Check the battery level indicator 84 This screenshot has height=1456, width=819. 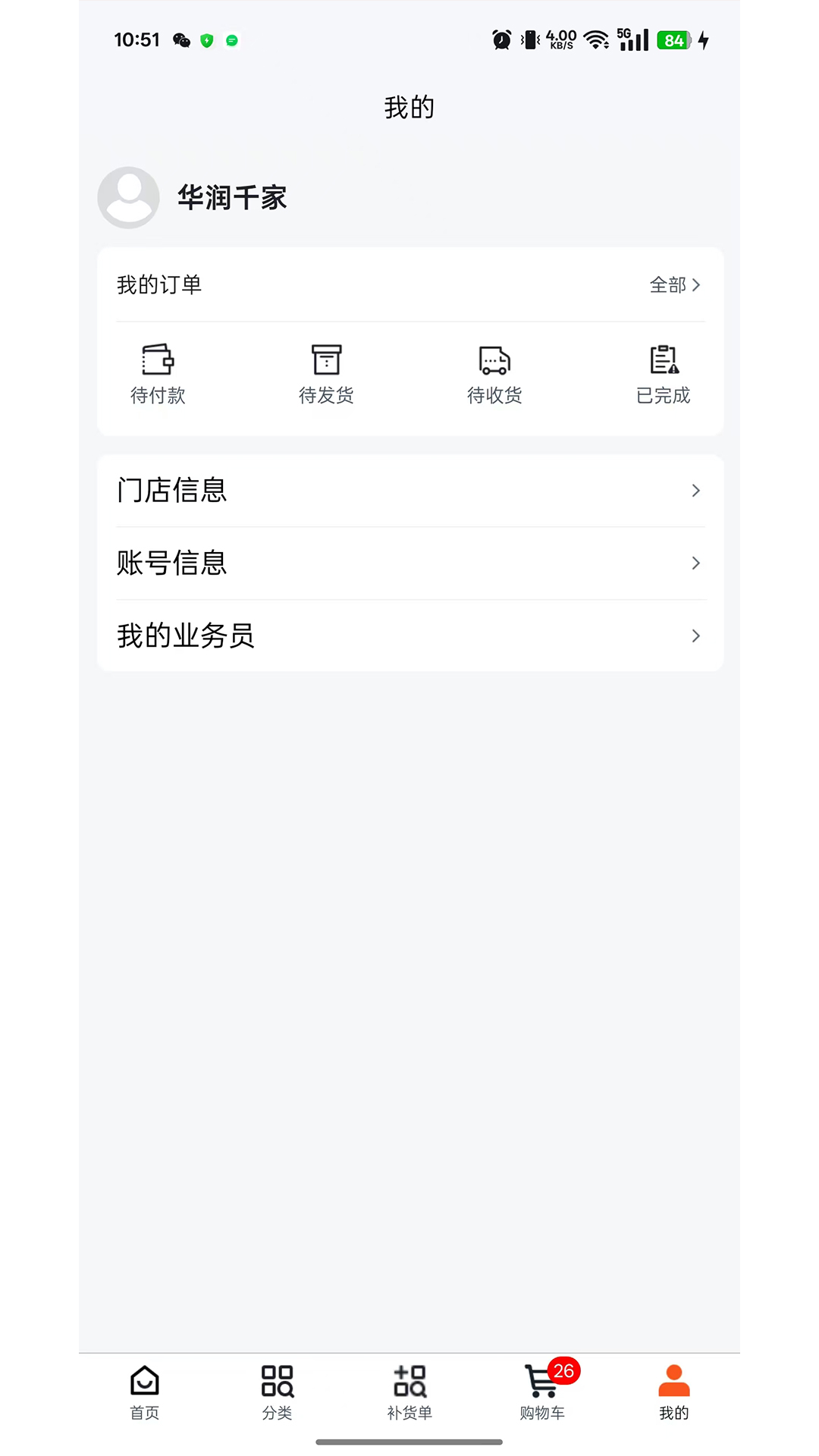(675, 39)
